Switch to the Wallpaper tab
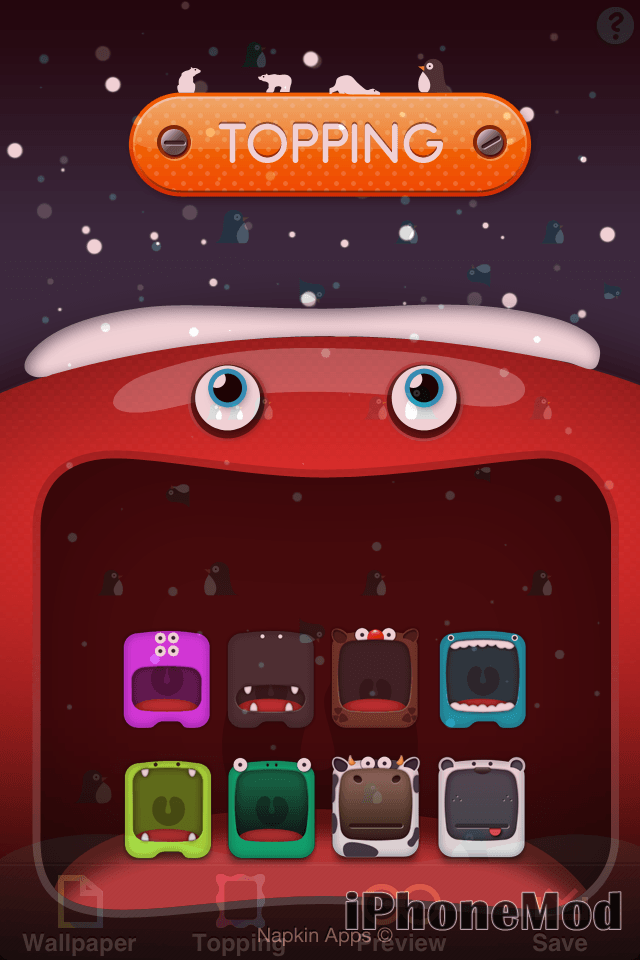The width and height of the screenshot is (640, 960). pyautogui.click(x=80, y=915)
